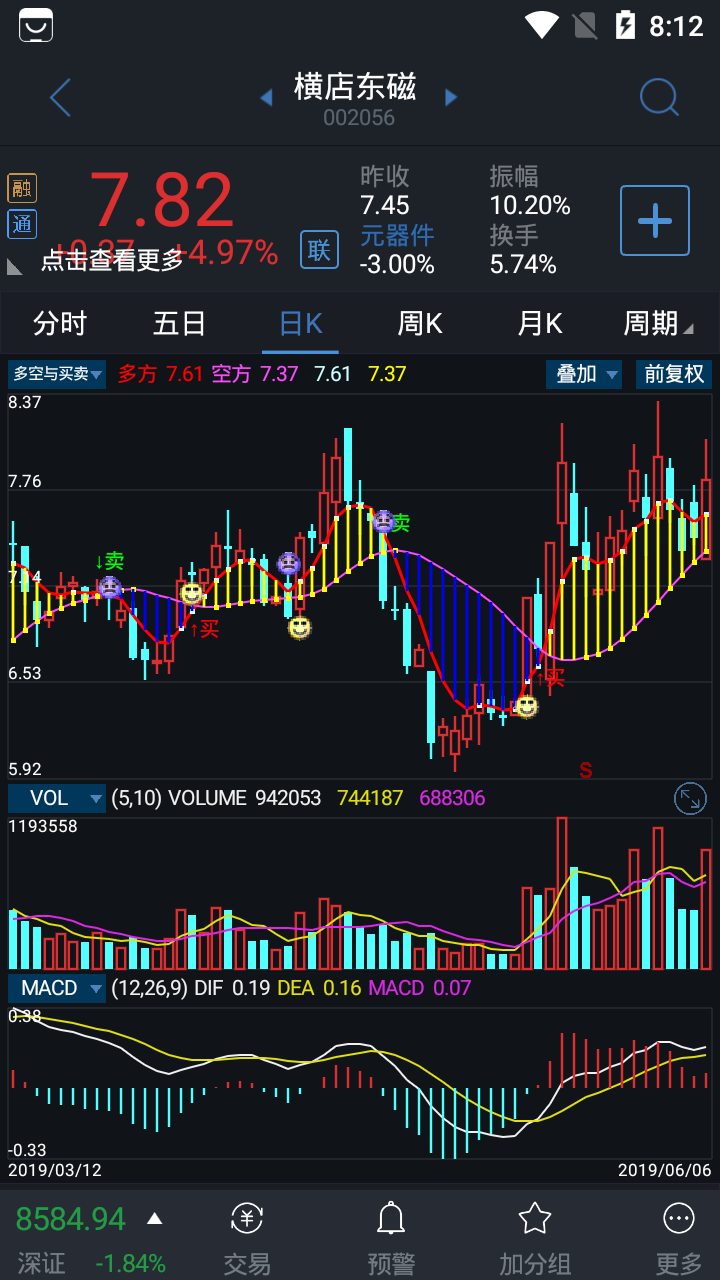Add stock to watchlist with plus button

coord(655,220)
